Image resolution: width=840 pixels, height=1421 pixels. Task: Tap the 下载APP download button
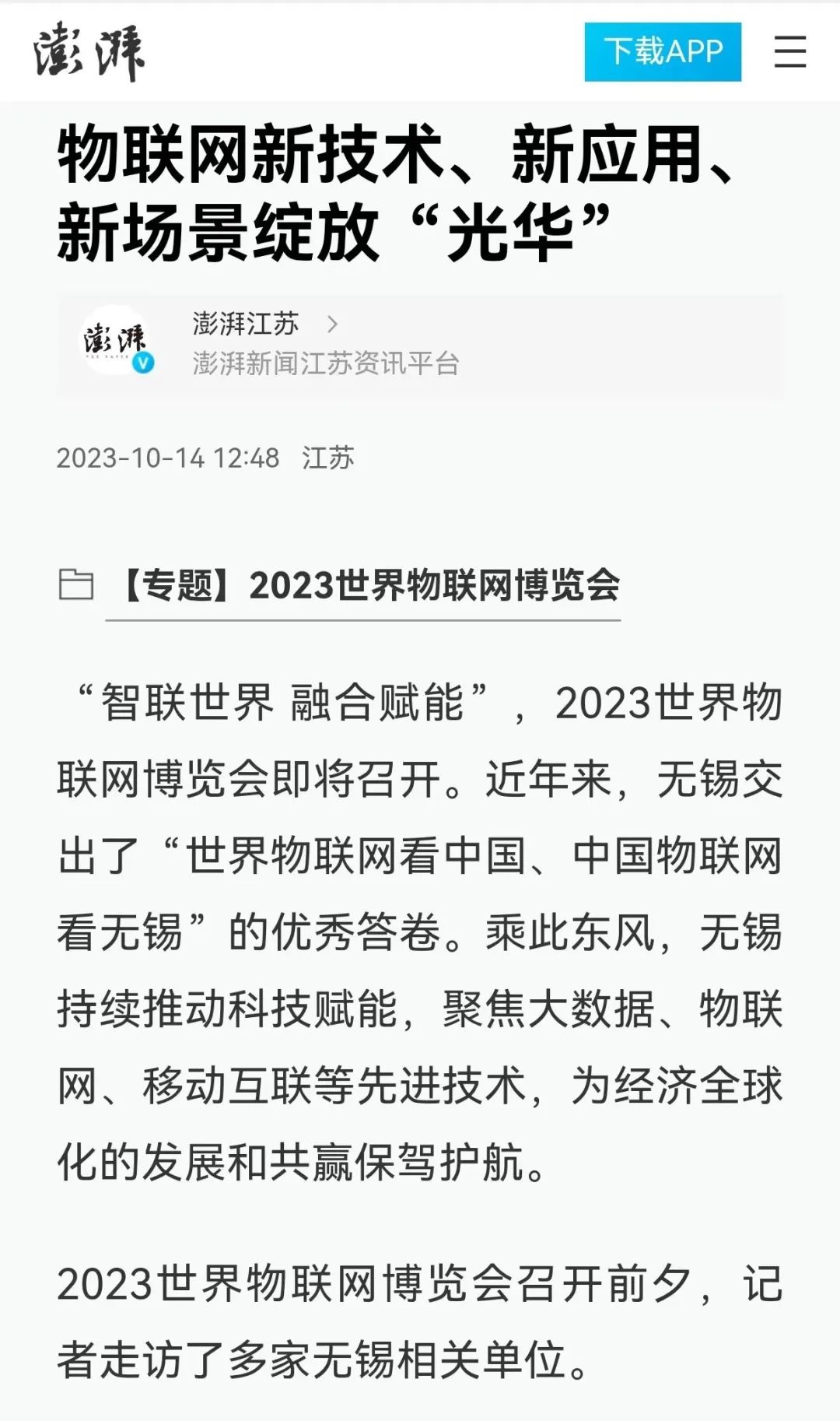[661, 51]
